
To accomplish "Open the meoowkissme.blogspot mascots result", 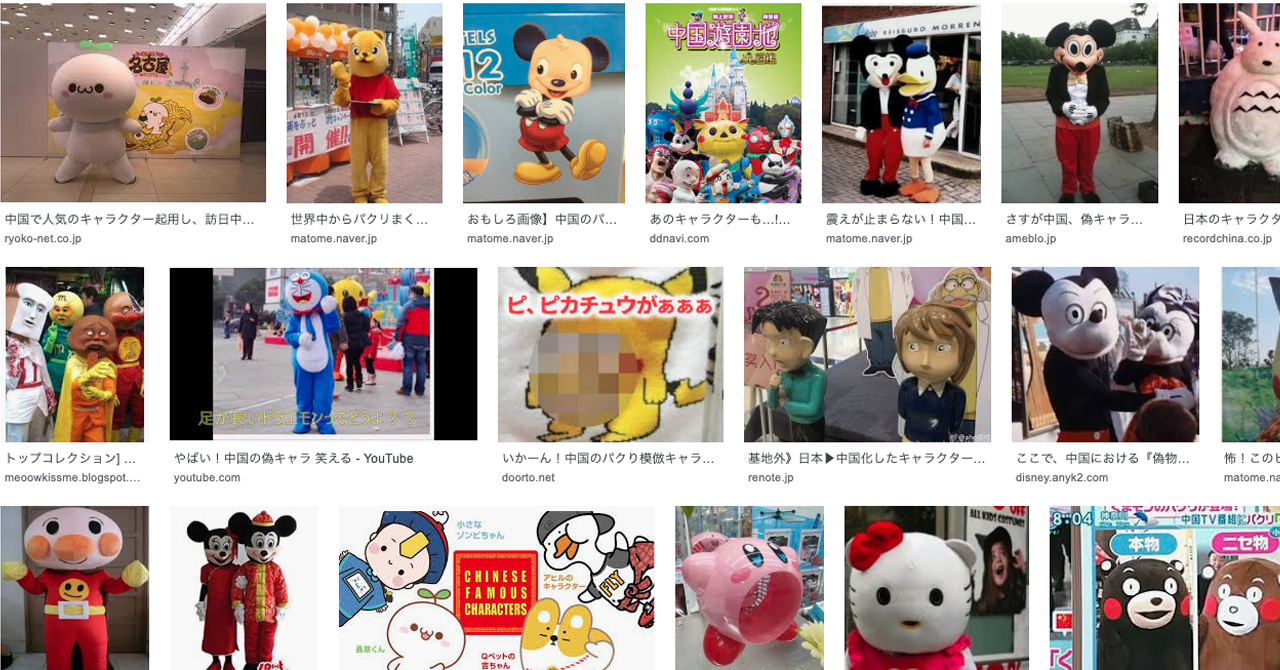I will pyautogui.click(x=75, y=354).
